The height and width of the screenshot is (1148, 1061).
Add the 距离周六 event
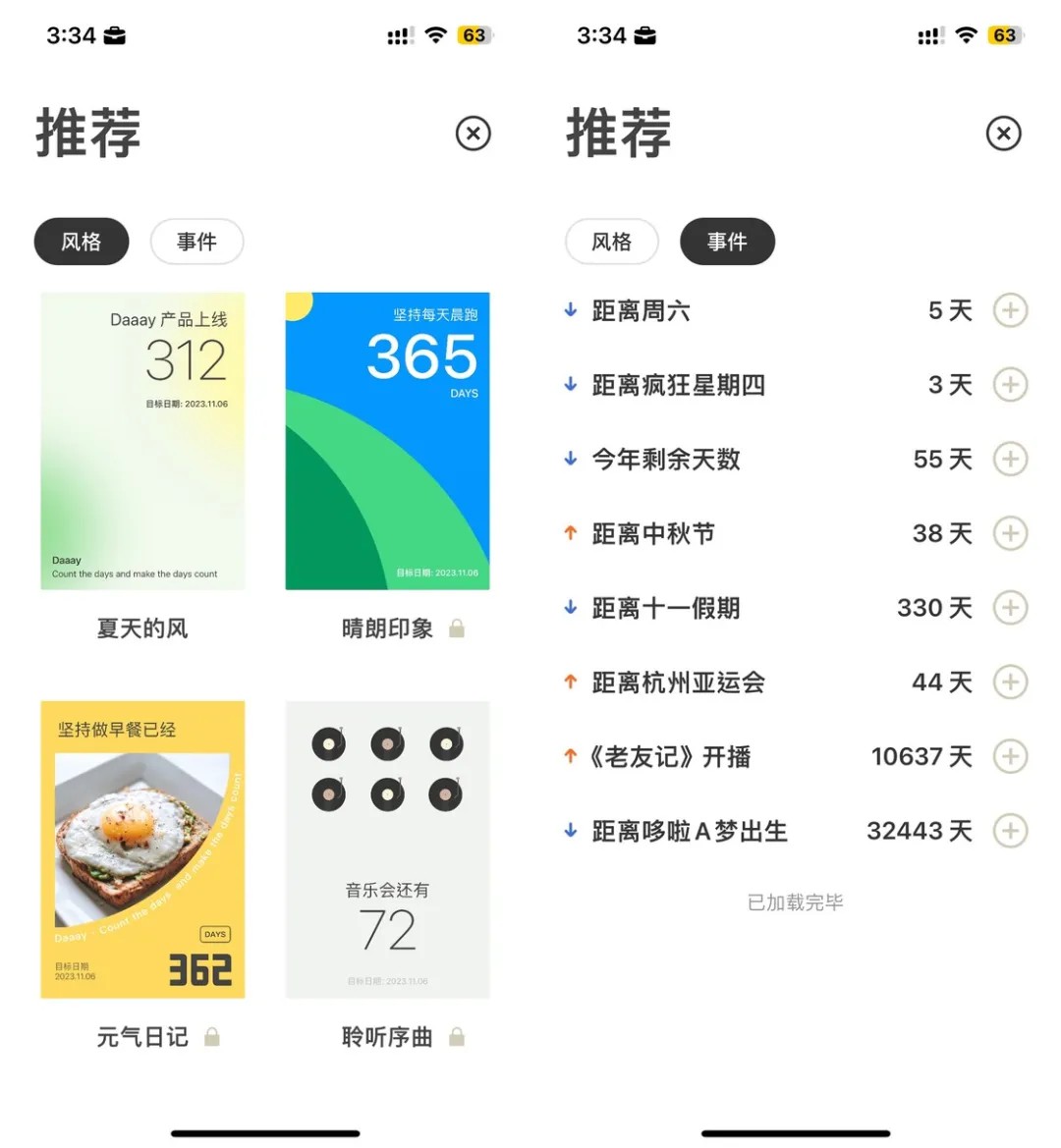pos(1010,310)
